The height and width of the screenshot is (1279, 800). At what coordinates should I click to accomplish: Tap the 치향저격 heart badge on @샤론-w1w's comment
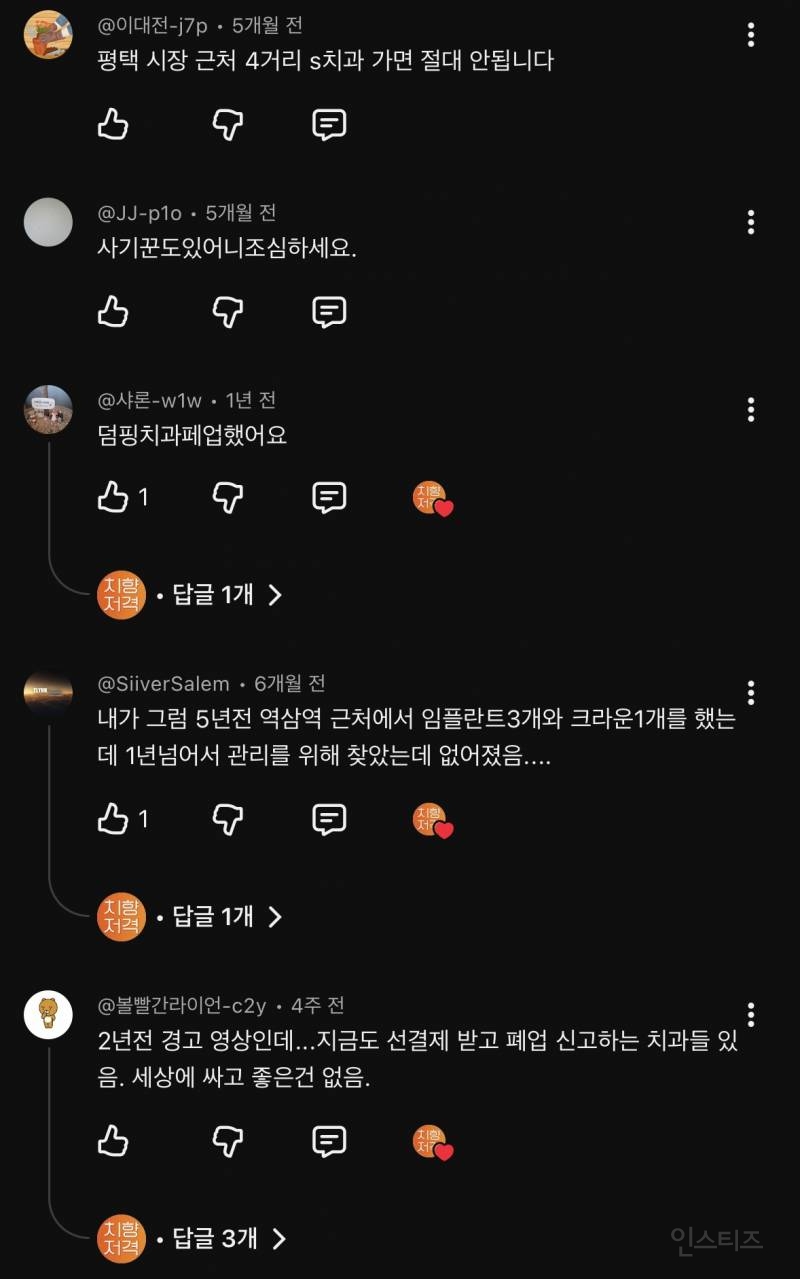(432, 498)
